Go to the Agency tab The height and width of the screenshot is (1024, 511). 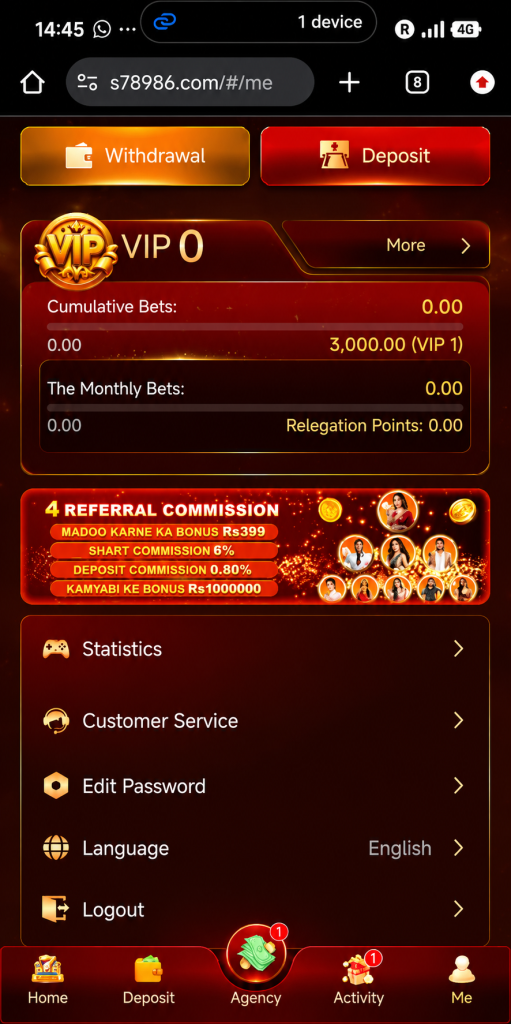click(x=256, y=967)
